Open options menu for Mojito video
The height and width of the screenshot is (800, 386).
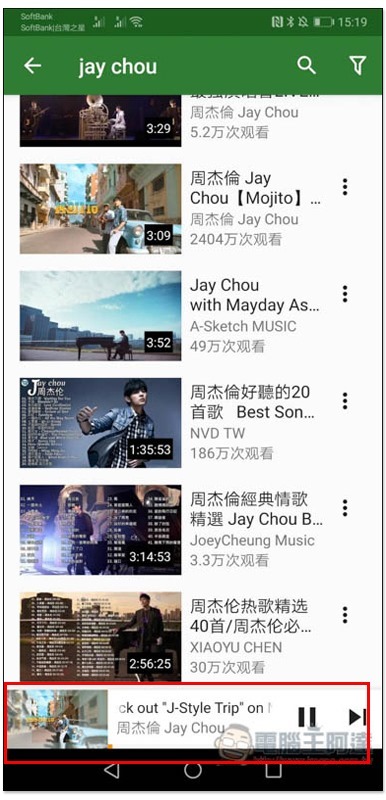coord(345,187)
